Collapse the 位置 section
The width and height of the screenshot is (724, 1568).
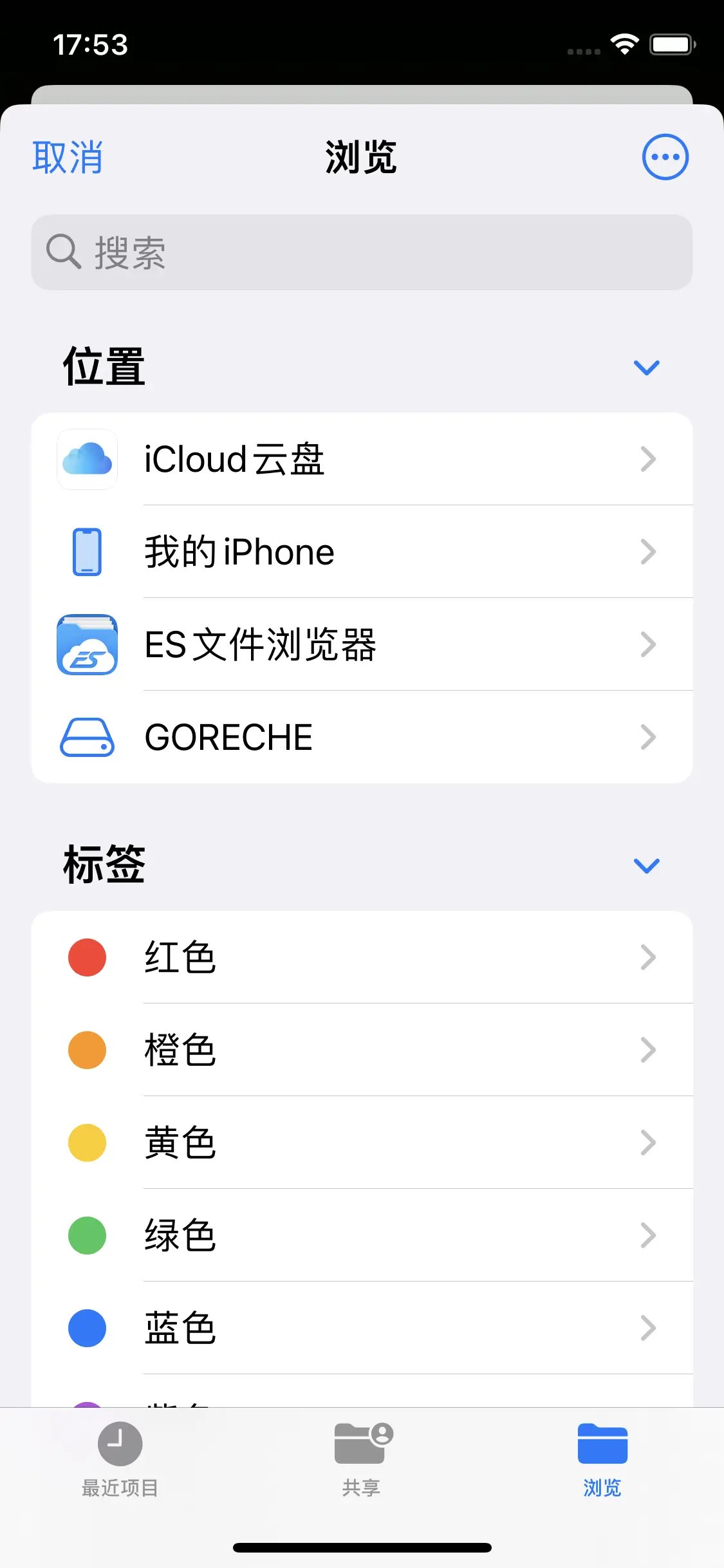[646, 368]
